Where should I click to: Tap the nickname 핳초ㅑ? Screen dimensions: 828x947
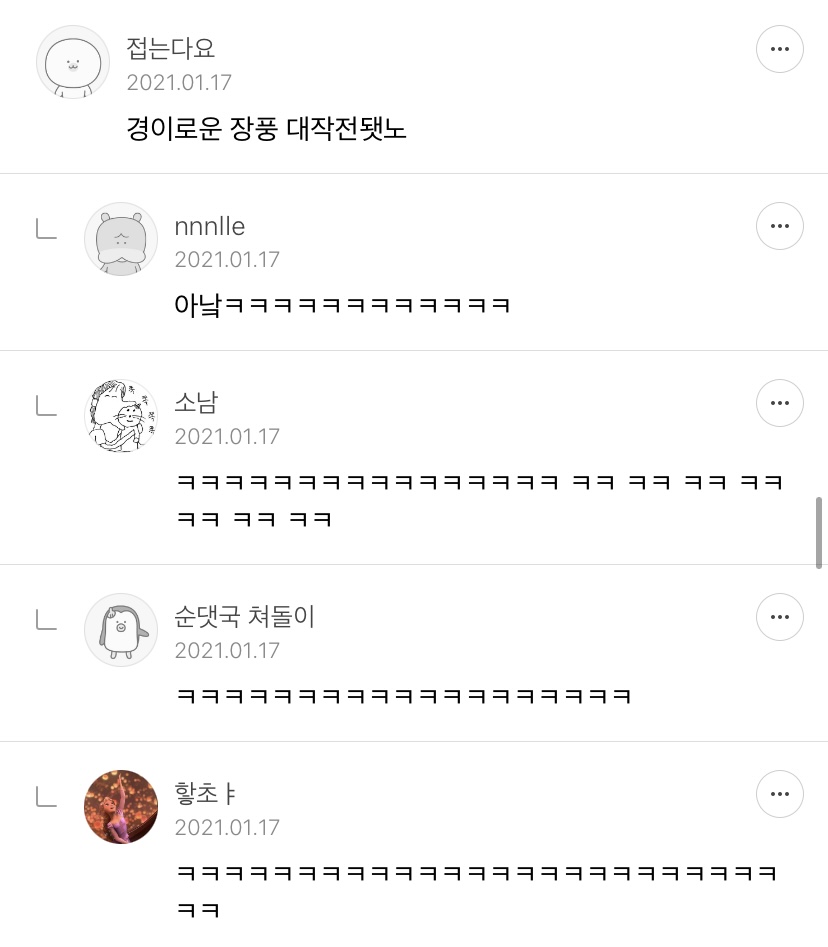[x=205, y=794]
